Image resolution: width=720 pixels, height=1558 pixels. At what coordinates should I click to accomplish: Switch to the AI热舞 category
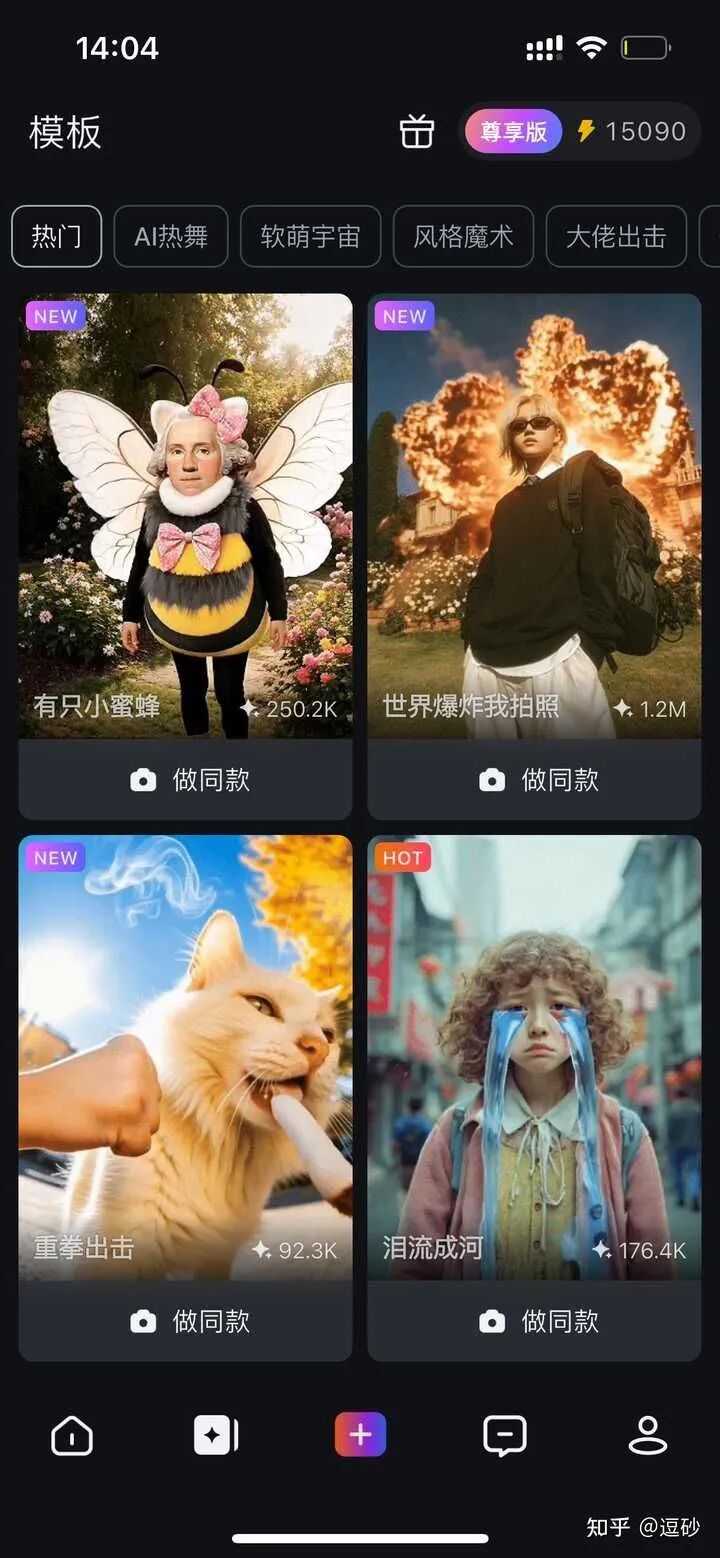point(171,237)
